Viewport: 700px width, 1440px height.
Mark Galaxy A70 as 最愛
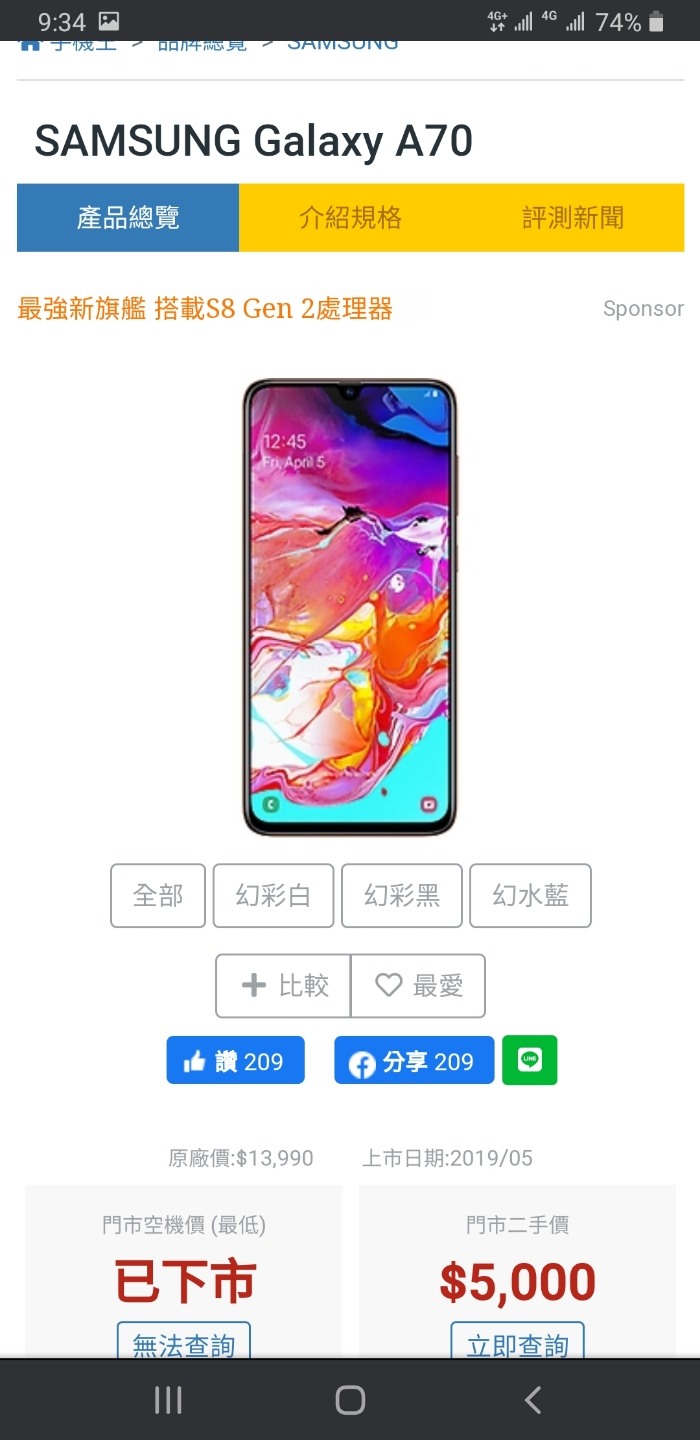(x=419, y=986)
